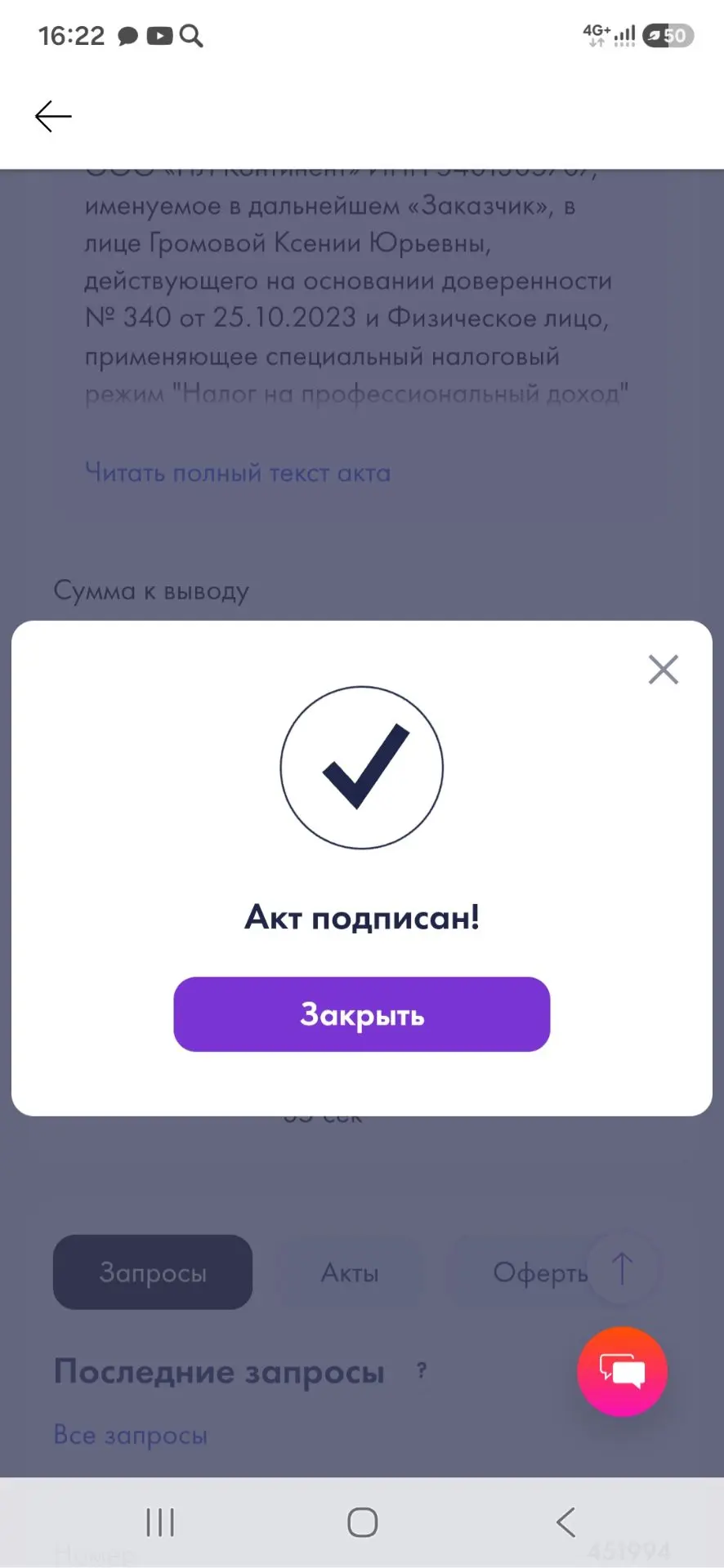The height and width of the screenshot is (1568, 724).
Task: Open recent apps from navigation bar
Action: click(x=160, y=1522)
